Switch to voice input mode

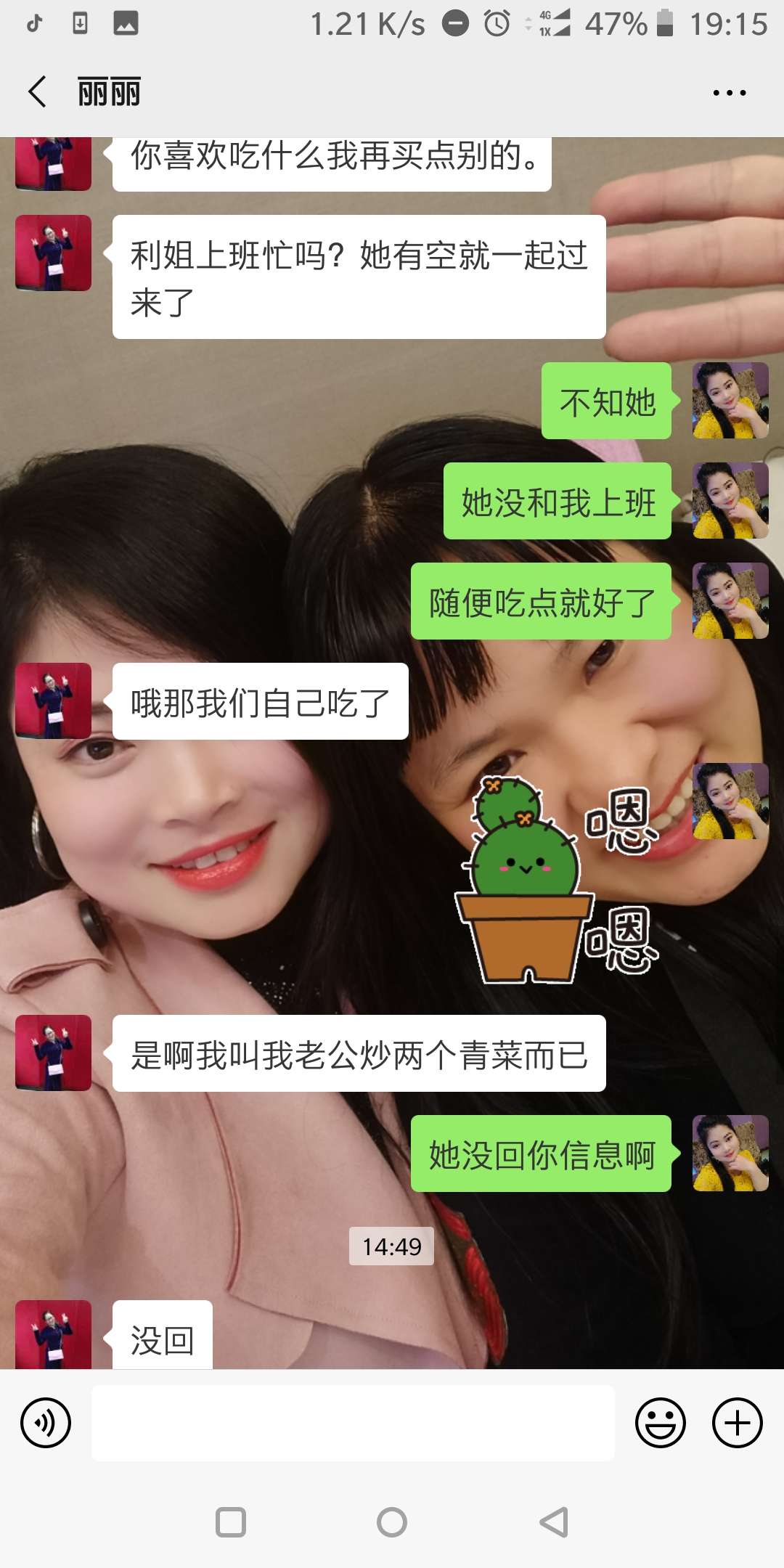[45, 1423]
